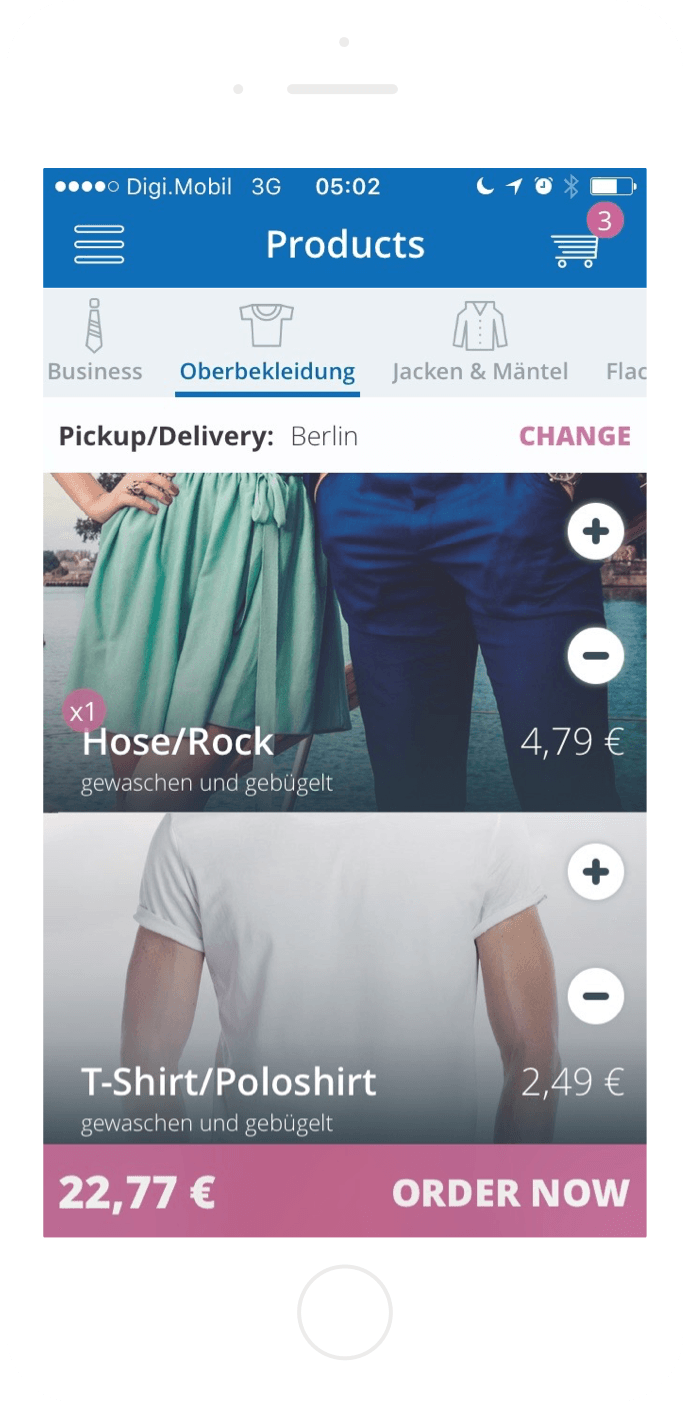Open the shopping cart

coord(577,247)
